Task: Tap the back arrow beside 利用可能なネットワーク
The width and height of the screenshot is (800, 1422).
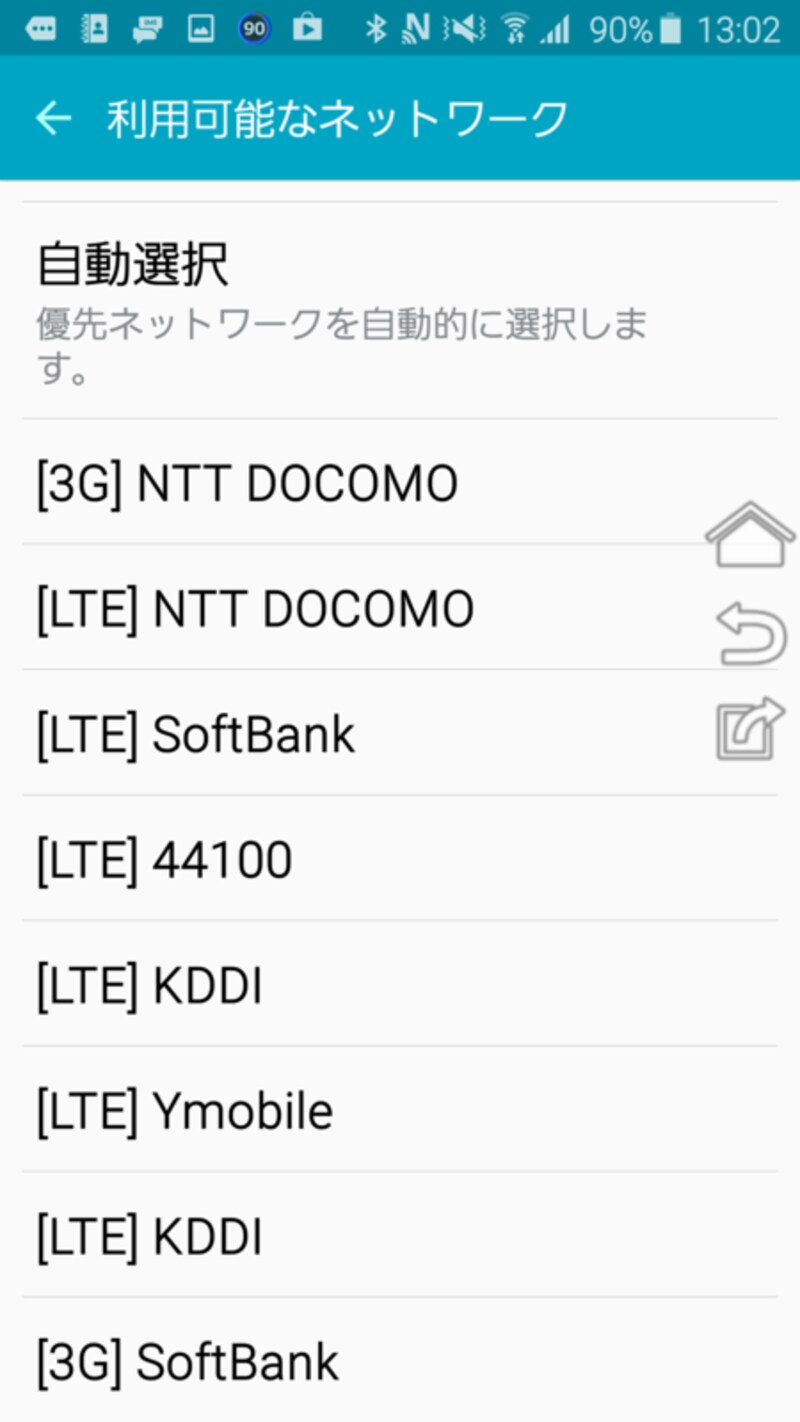Action: tap(52, 117)
